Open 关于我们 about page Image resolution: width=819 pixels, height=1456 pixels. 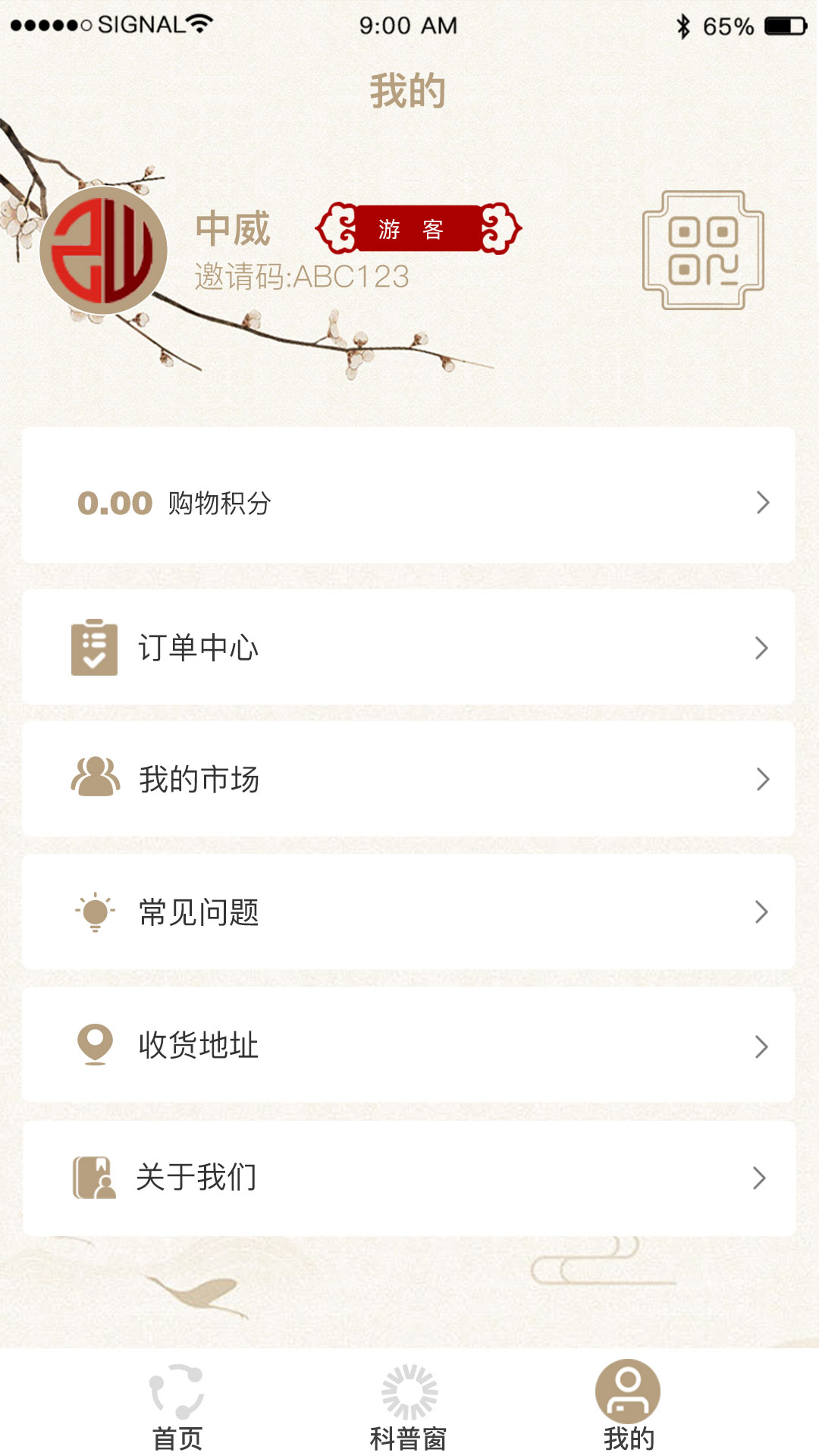408,1178
